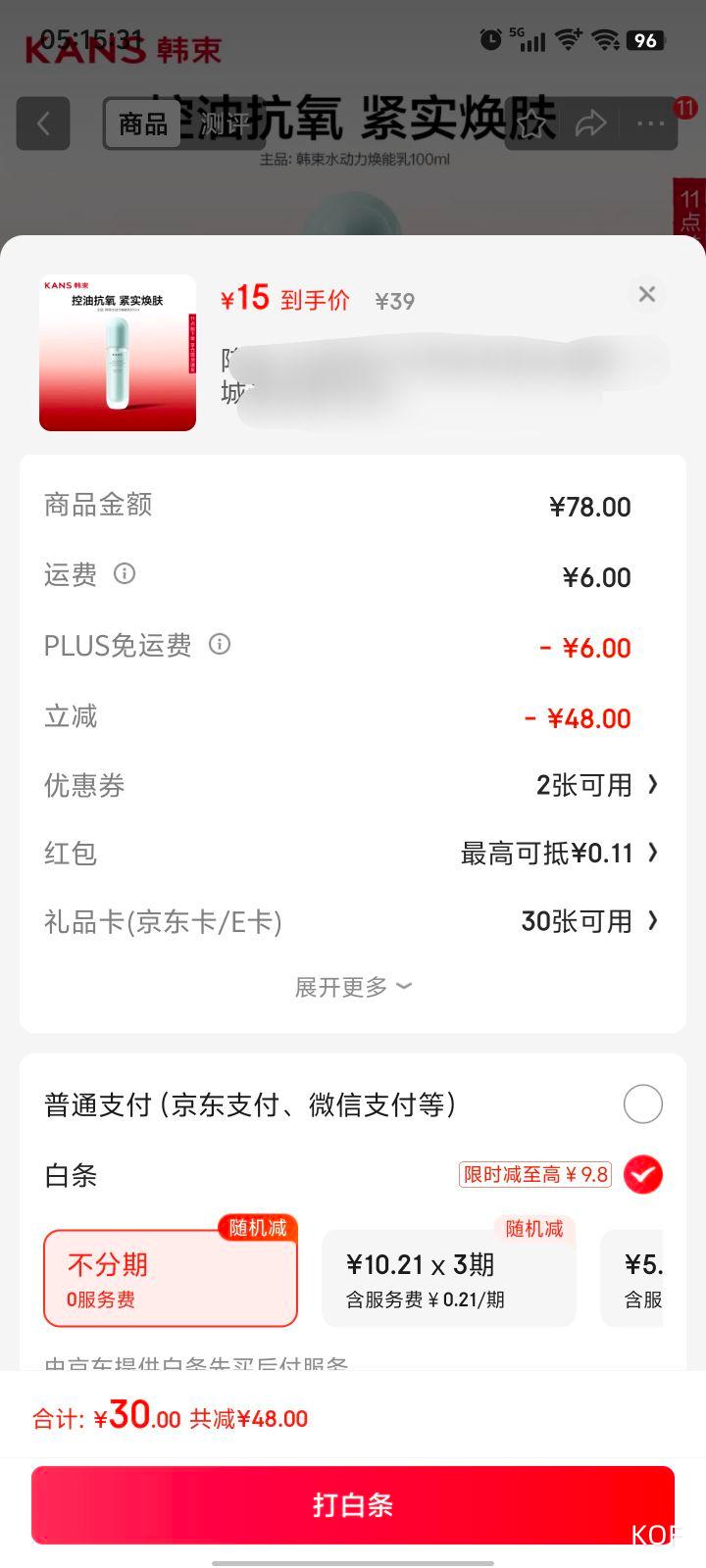
Task: Open the 优惠券 coupon list via its chevron
Action: coord(652,785)
